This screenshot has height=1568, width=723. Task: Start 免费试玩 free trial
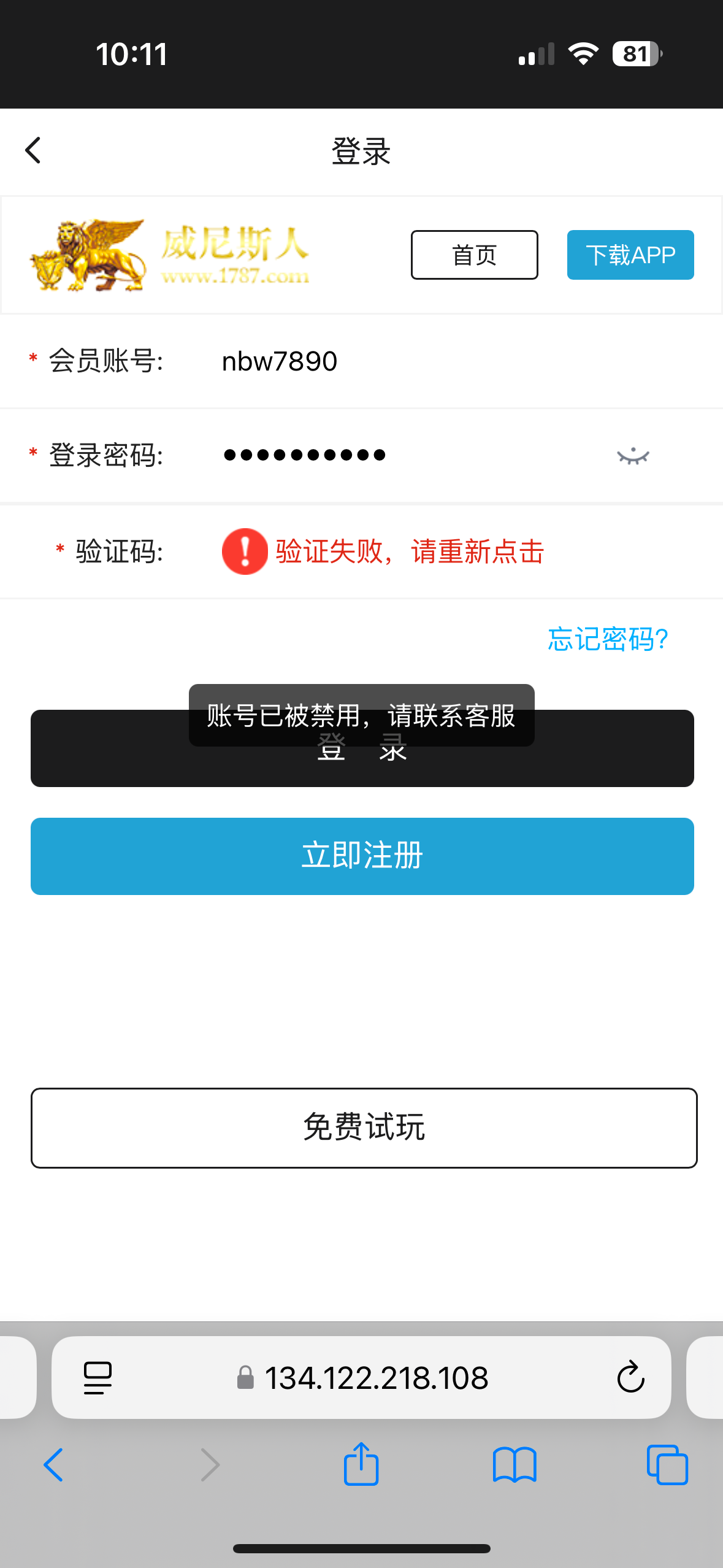tap(364, 1128)
